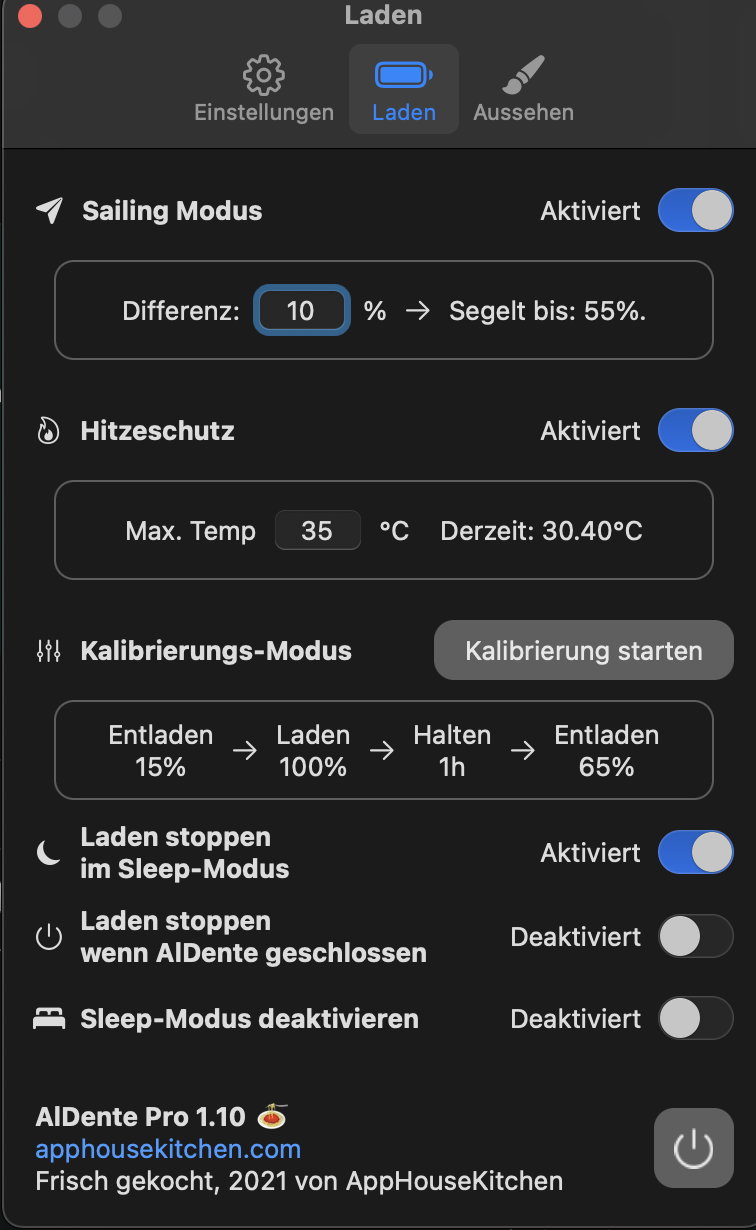Enable Laden stoppen wenn AlDente geschlossen

tap(696, 937)
